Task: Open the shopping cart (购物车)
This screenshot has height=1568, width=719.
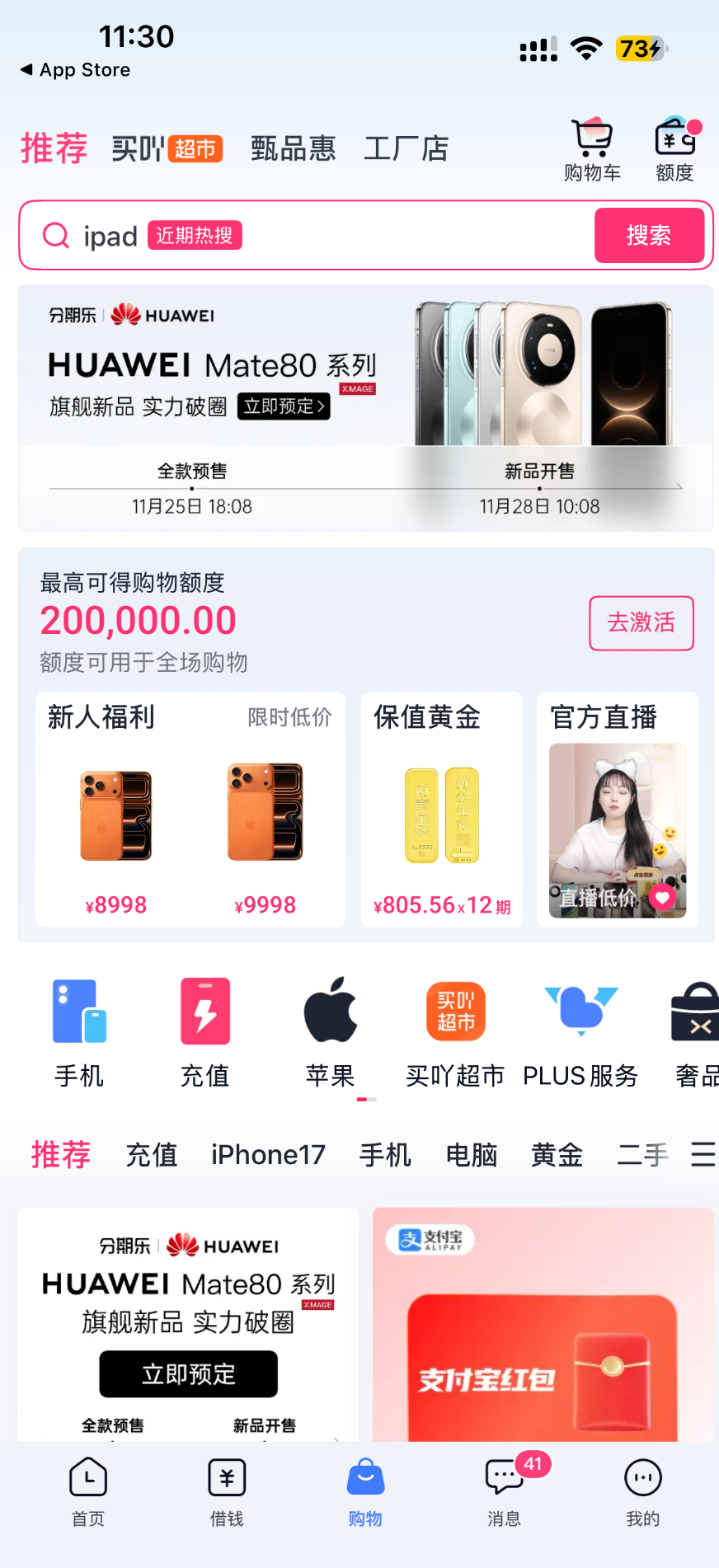Action: (x=592, y=149)
